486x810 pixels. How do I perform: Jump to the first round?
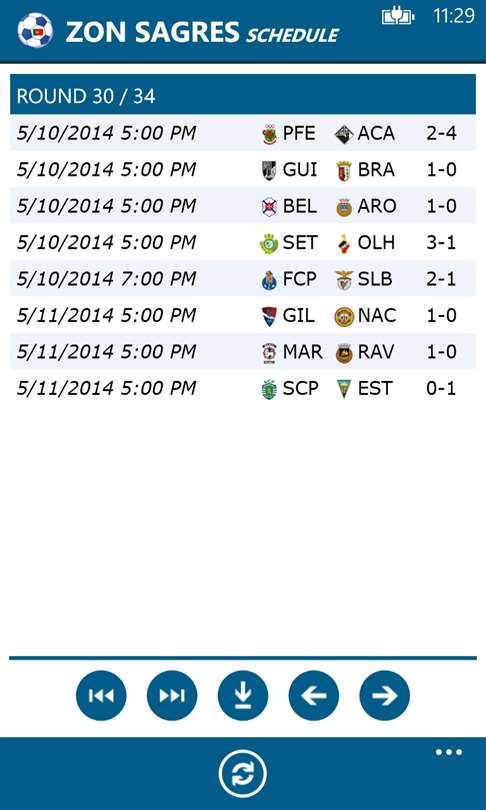[101, 695]
